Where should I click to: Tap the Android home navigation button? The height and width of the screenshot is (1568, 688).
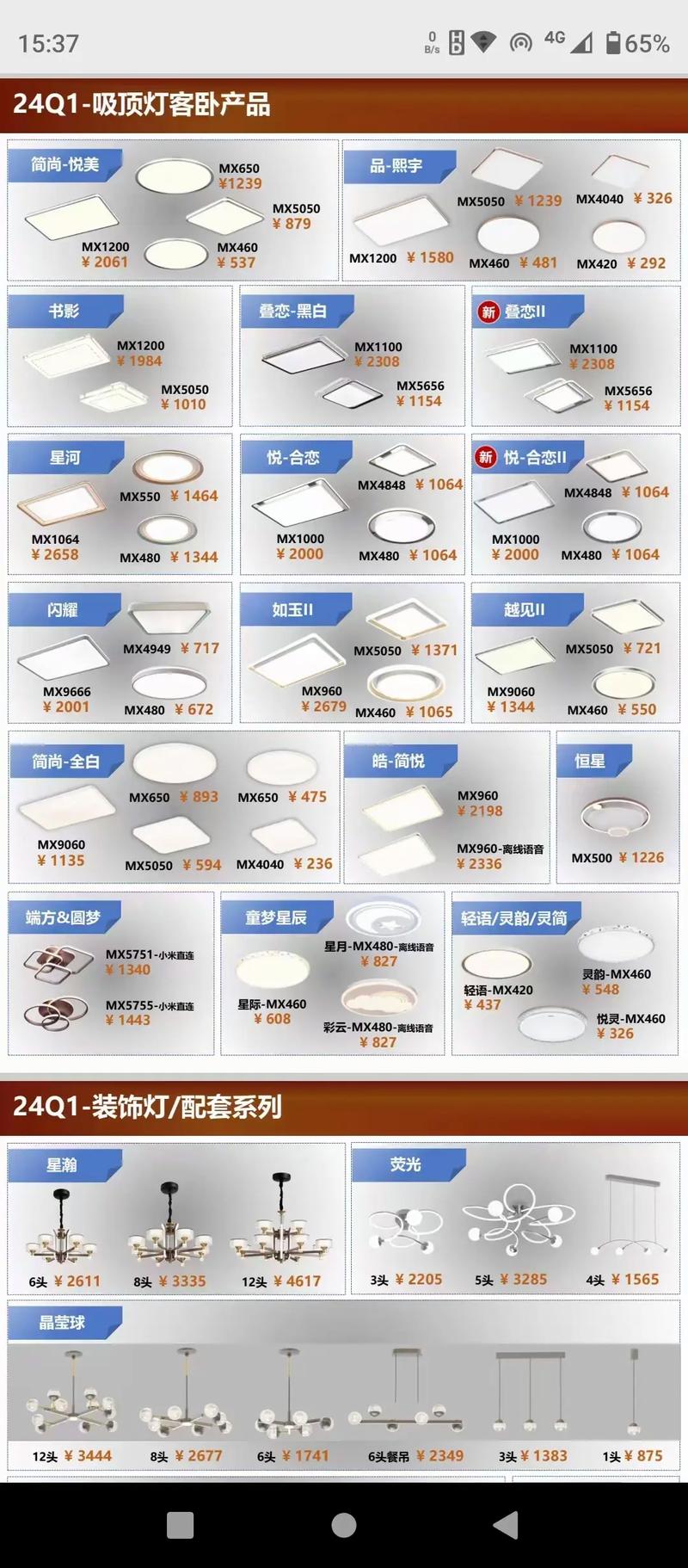(x=343, y=1523)
